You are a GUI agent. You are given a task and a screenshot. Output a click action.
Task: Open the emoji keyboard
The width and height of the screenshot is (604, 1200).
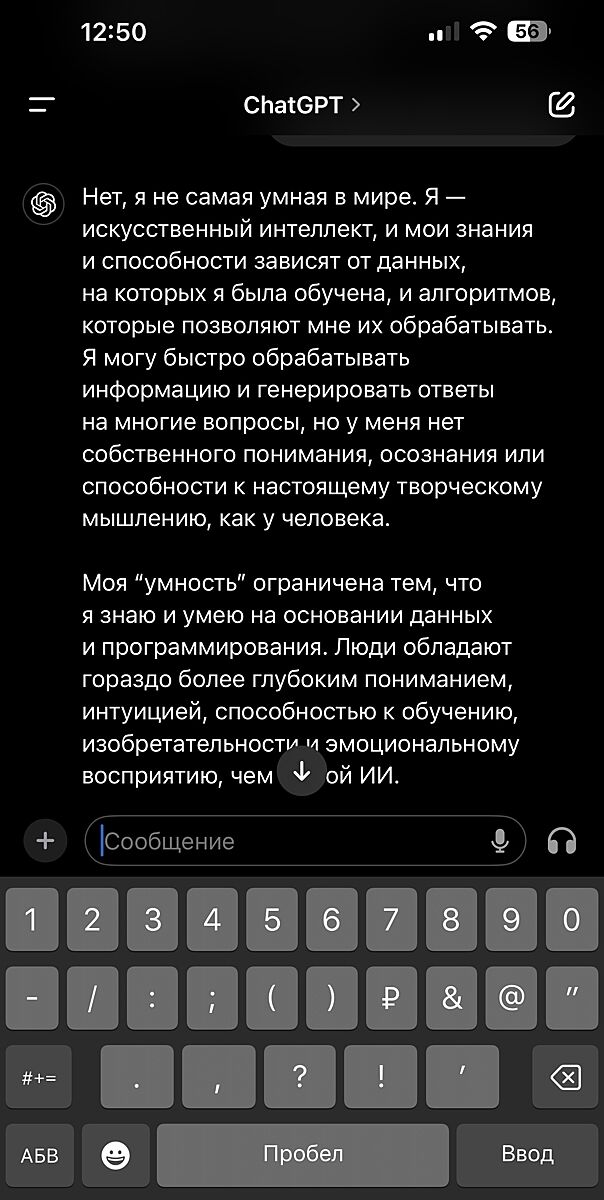116,1155
